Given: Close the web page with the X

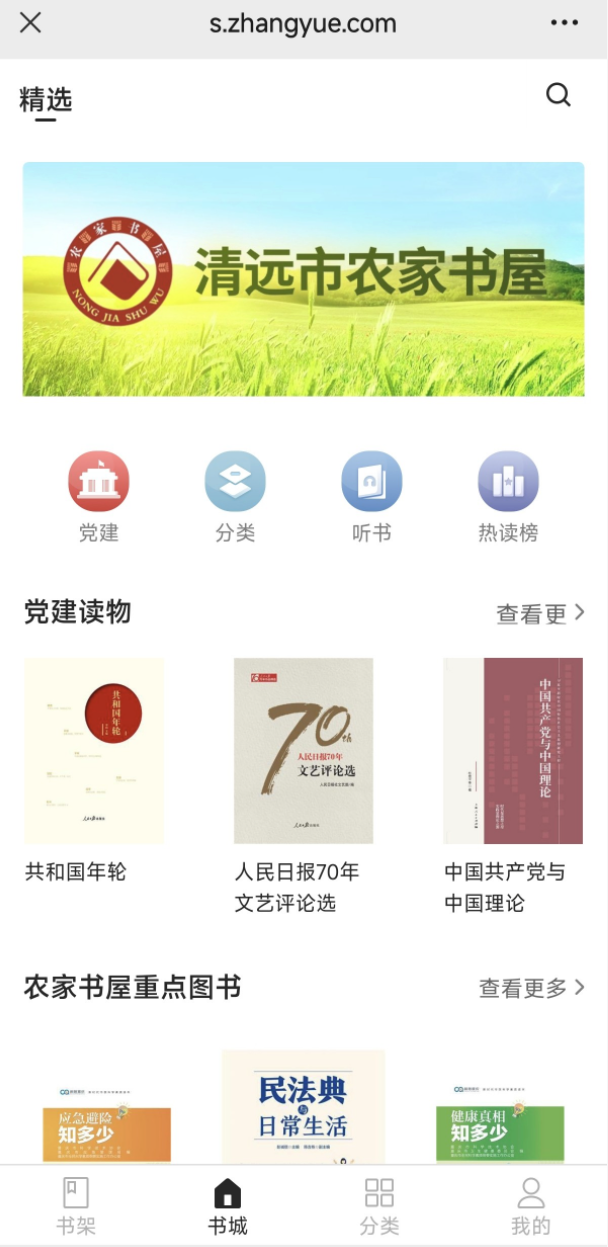Looking at the screenshot, I should (31, 23).
